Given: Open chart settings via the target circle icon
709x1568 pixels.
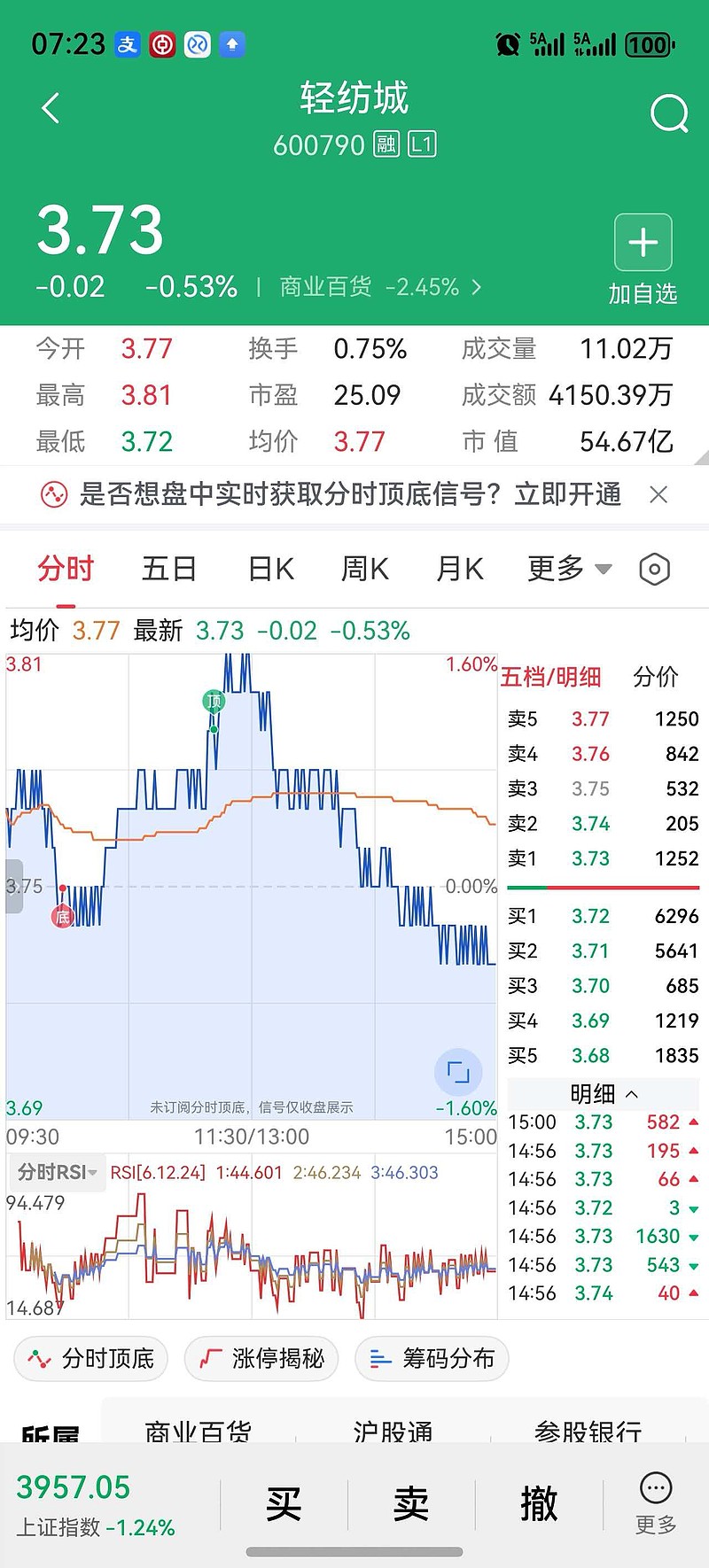Looking at the screenshot, I should point(654,569).
